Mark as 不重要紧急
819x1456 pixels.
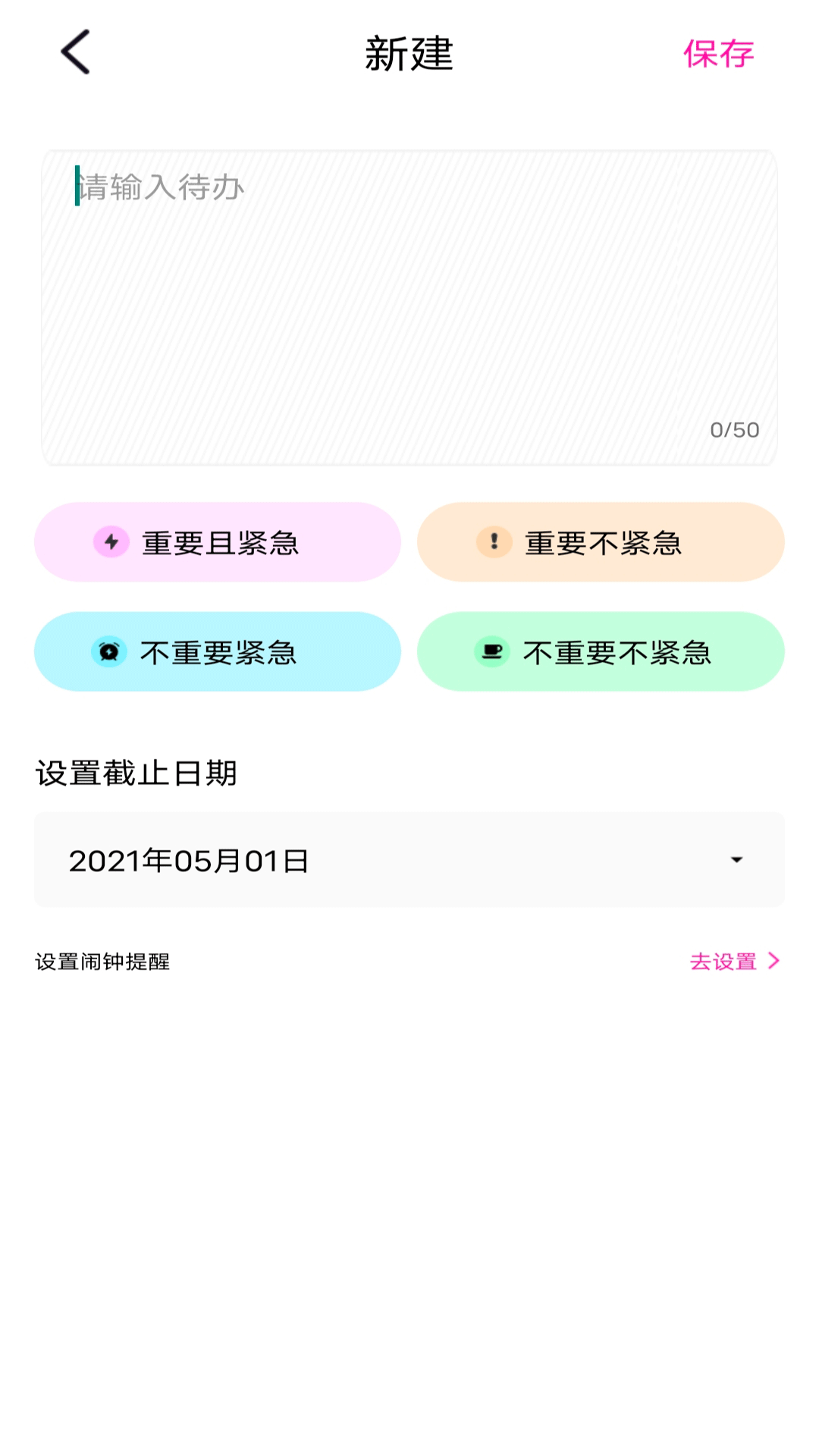(218, 651)
